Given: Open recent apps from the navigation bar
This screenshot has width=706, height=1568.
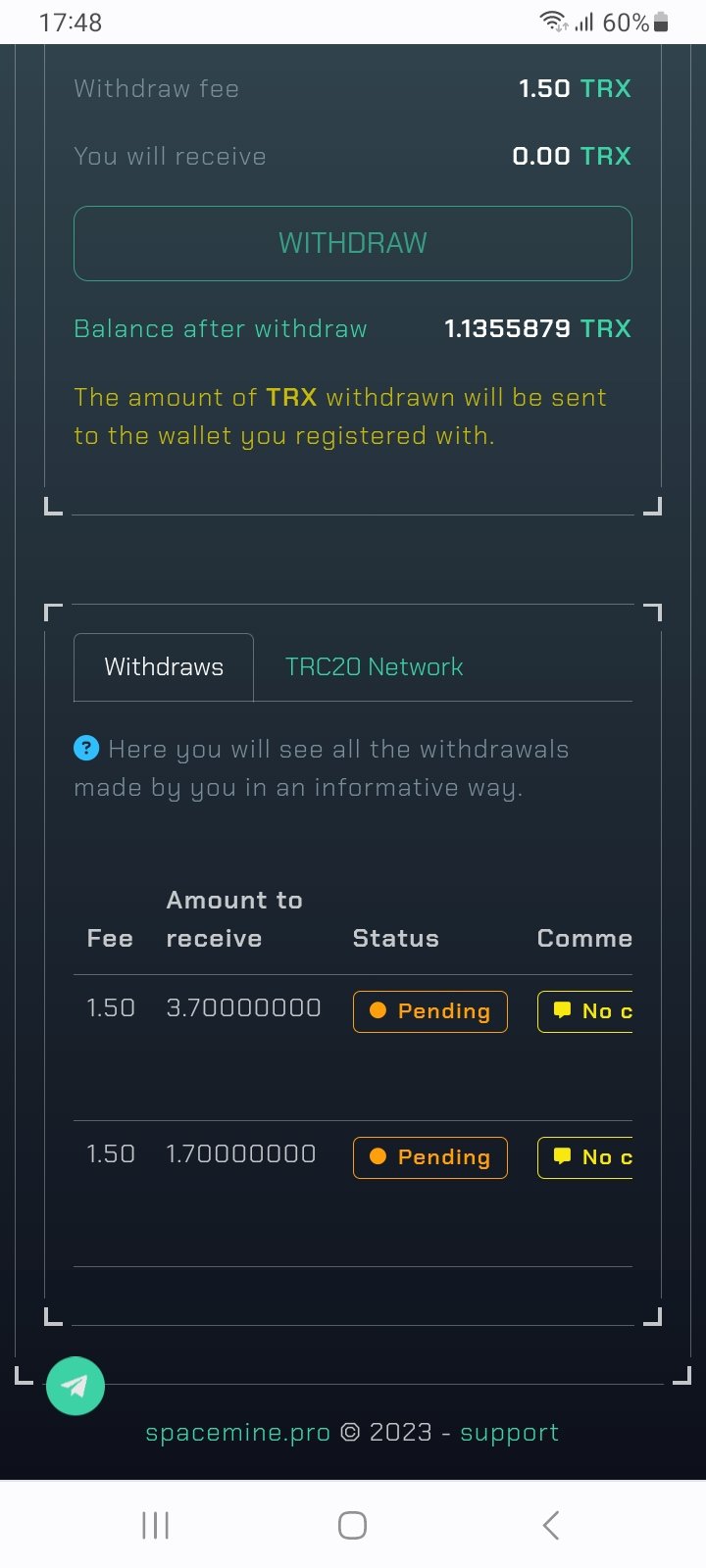Looking at the screenshot, I should 155,1525.
